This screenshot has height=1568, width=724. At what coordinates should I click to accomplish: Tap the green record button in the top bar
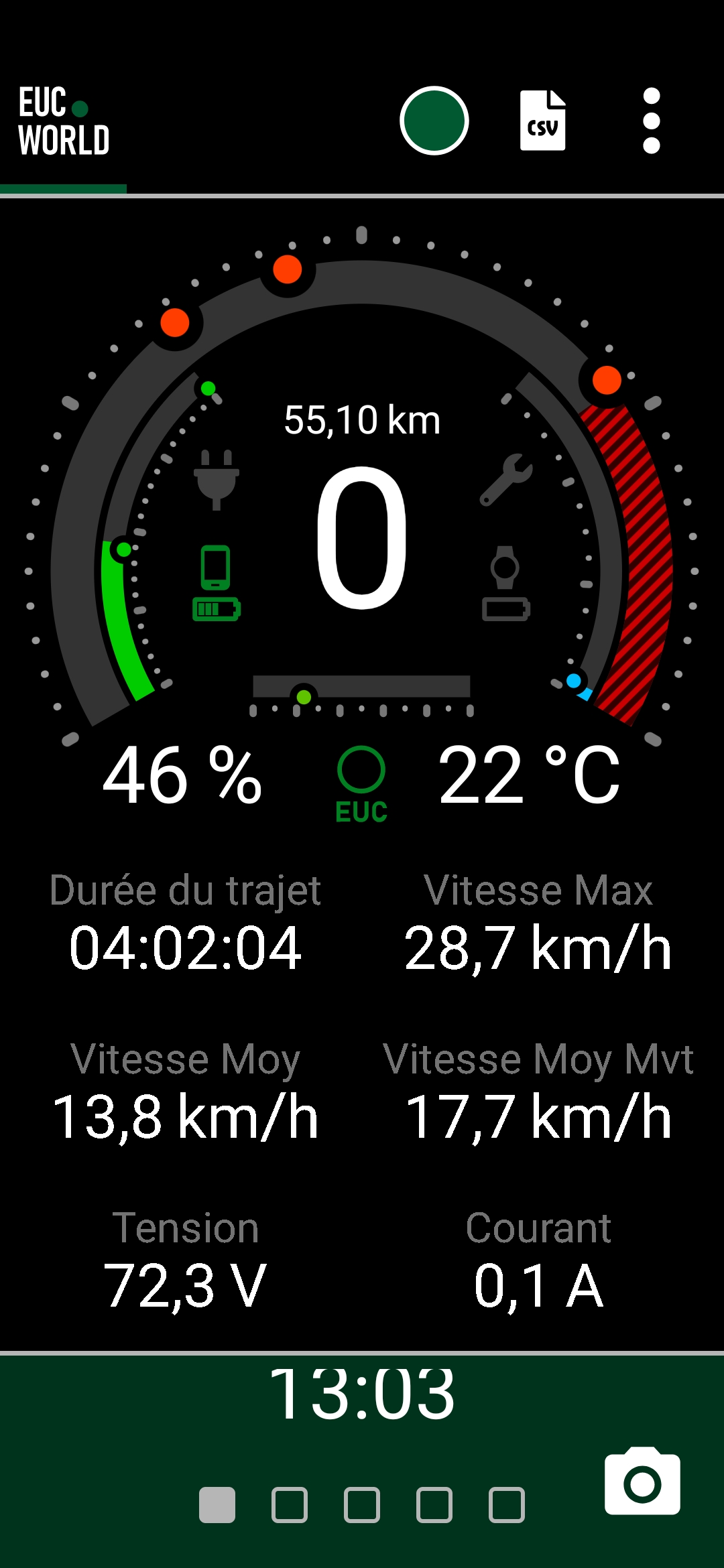[434, 121]
